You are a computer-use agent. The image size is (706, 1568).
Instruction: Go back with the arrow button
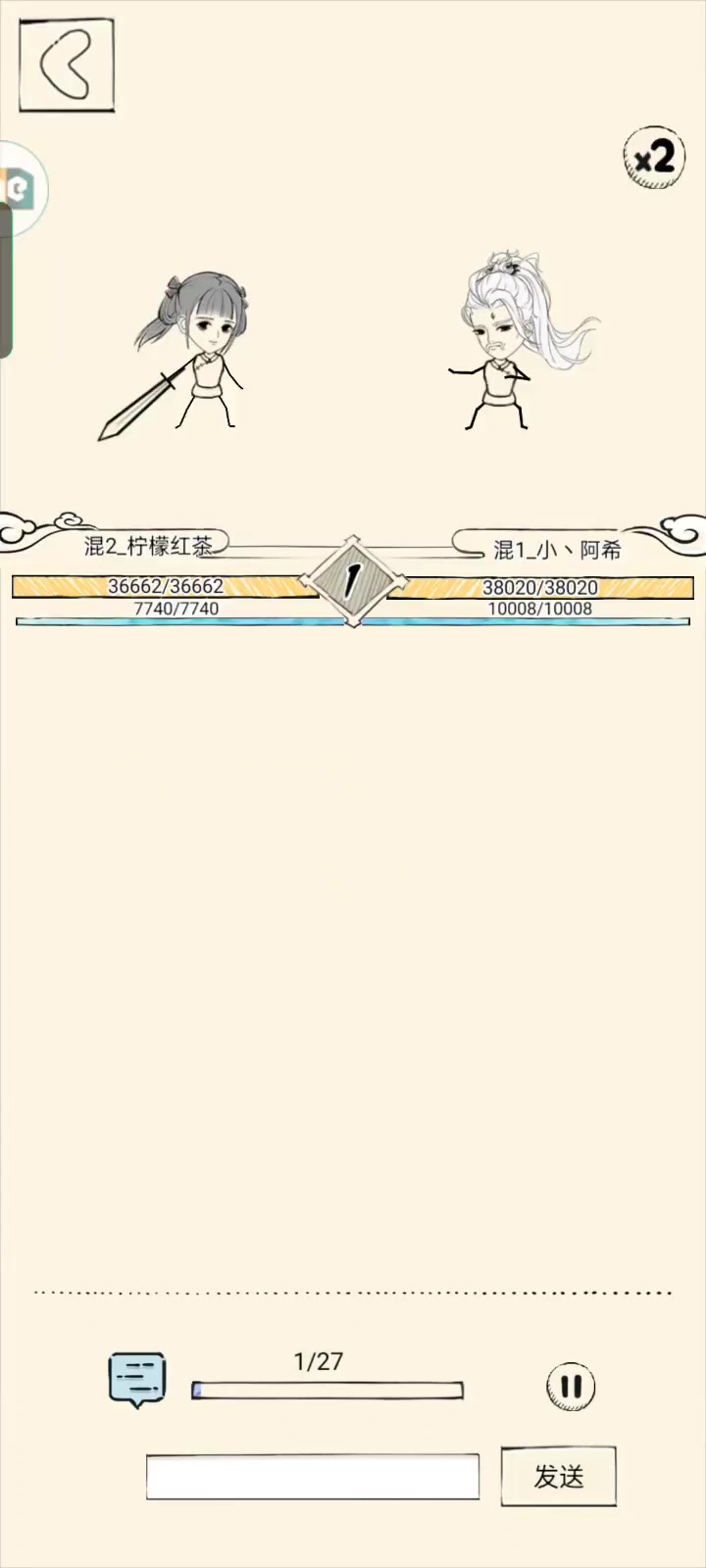[x=67, y=65]
